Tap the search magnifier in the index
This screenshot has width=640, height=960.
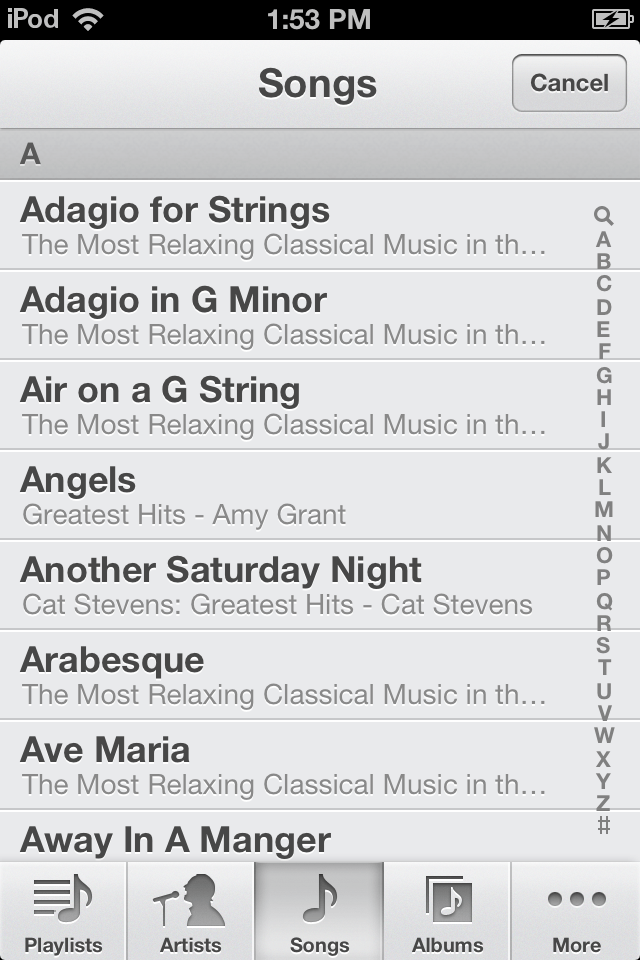[x=603, y=215]
